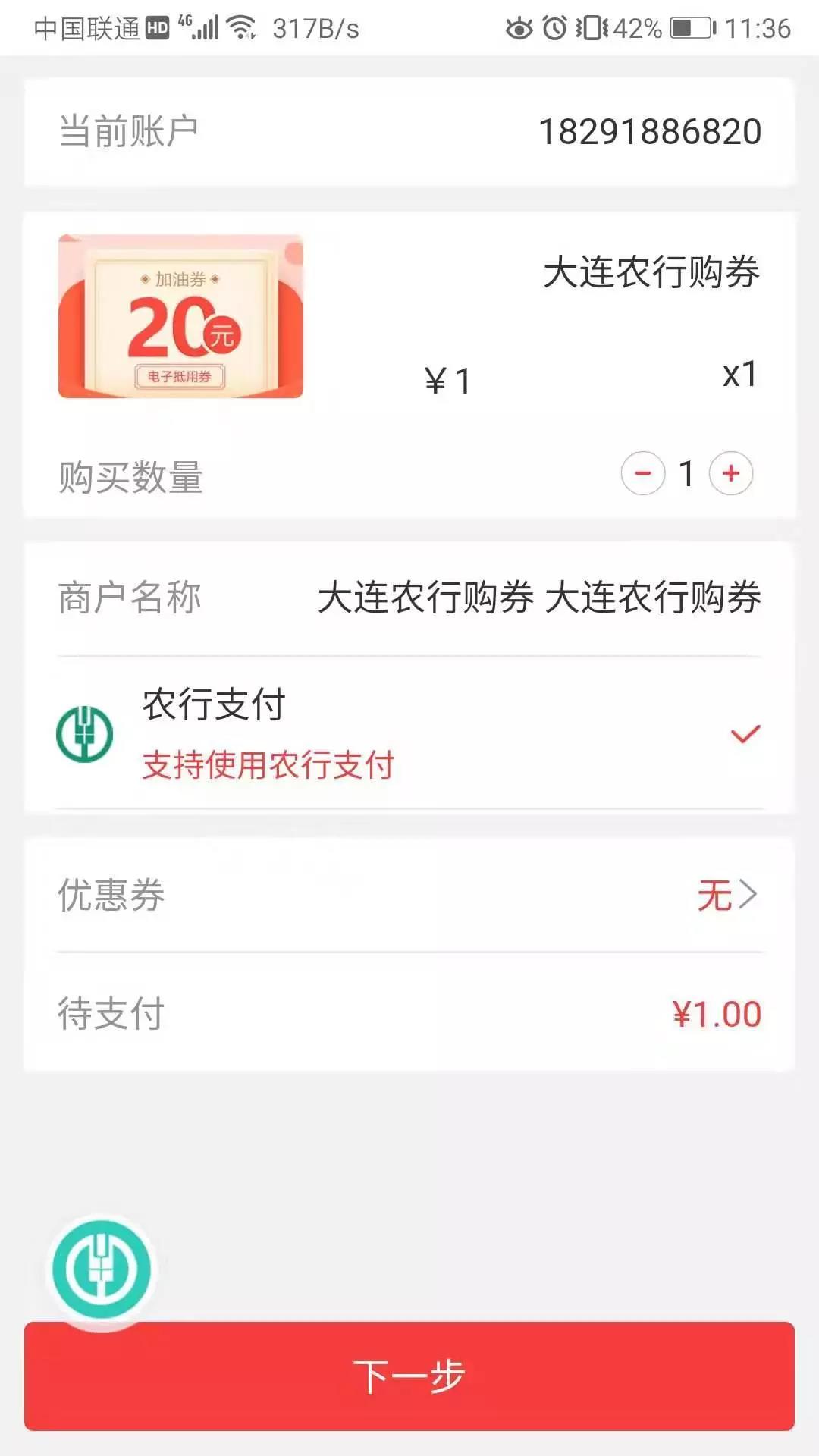Image resolution: width=819 pixels, height=1456 pixels.
Task: Decrease purchase quantity with minus button
Action: (643, 474)
